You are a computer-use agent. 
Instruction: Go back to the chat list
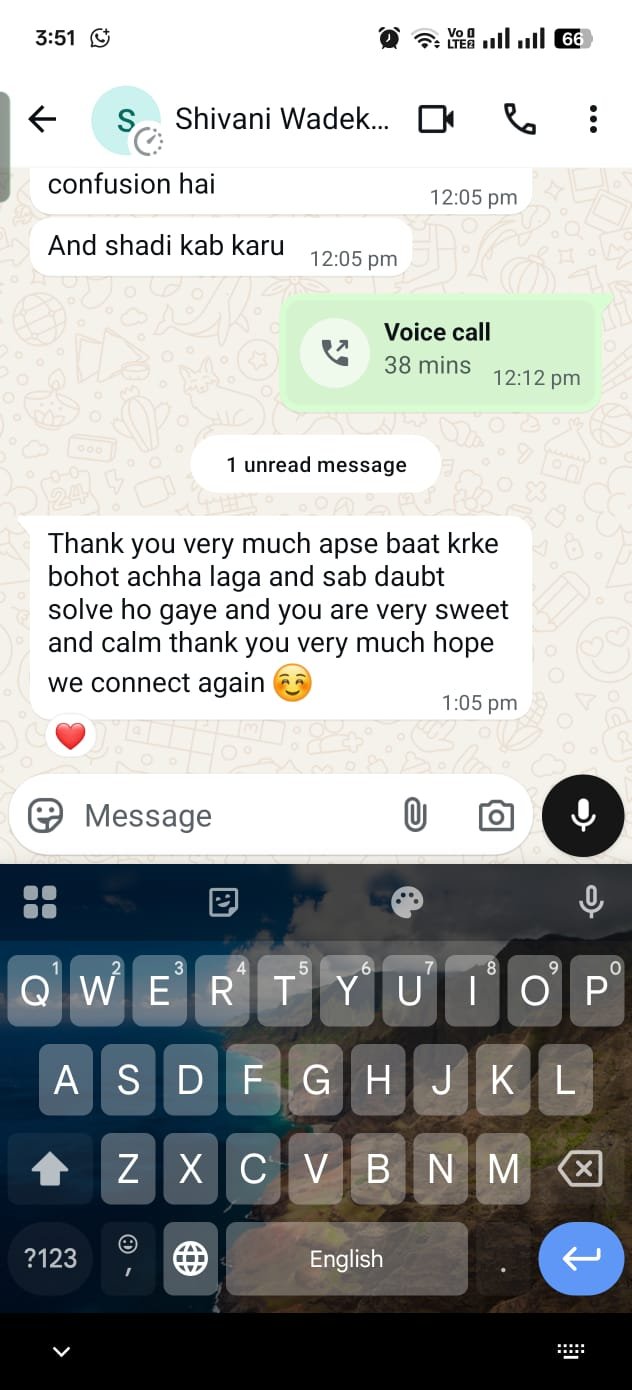42,120
